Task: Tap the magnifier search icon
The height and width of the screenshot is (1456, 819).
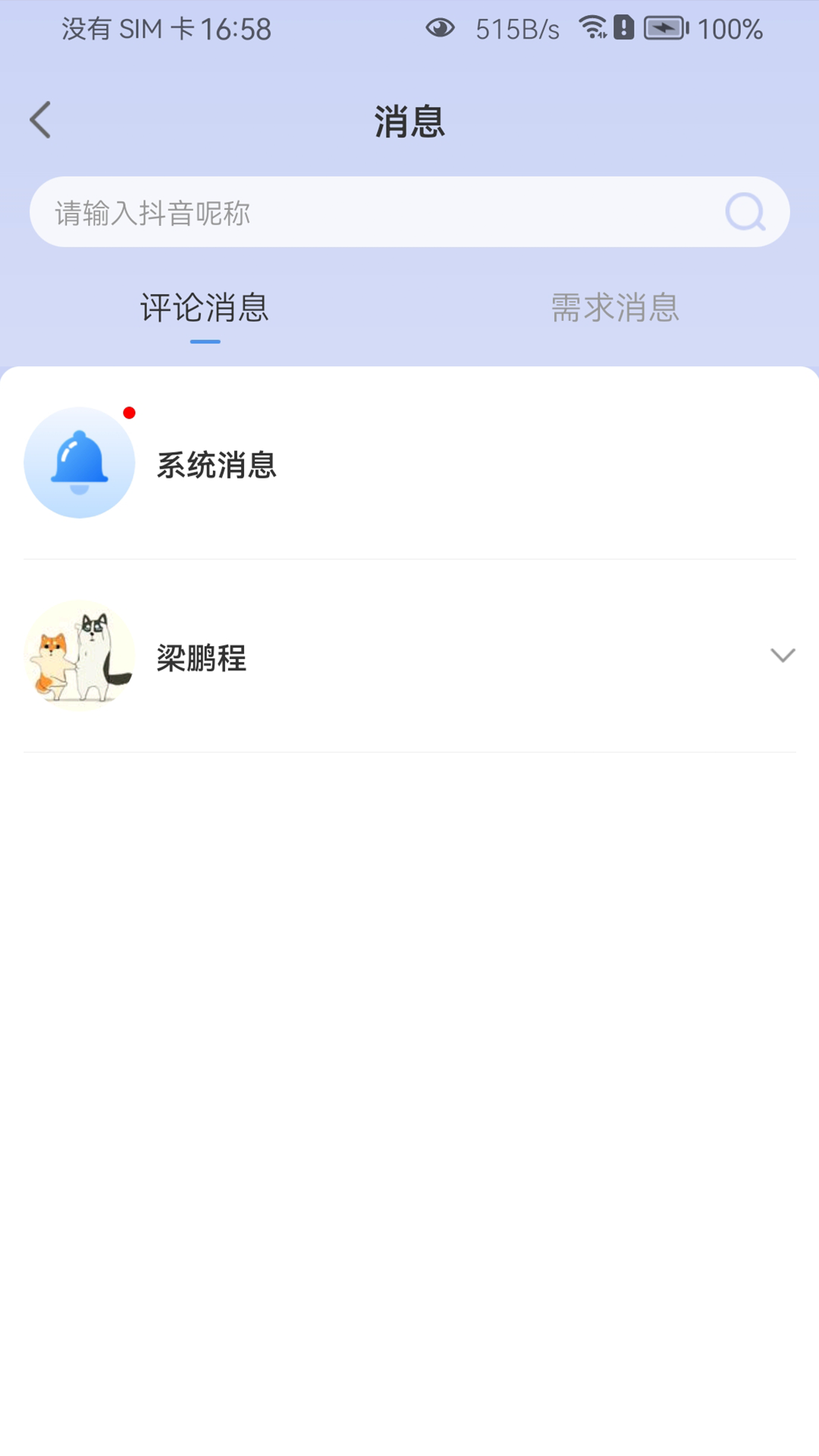Action: pos(745,212)
